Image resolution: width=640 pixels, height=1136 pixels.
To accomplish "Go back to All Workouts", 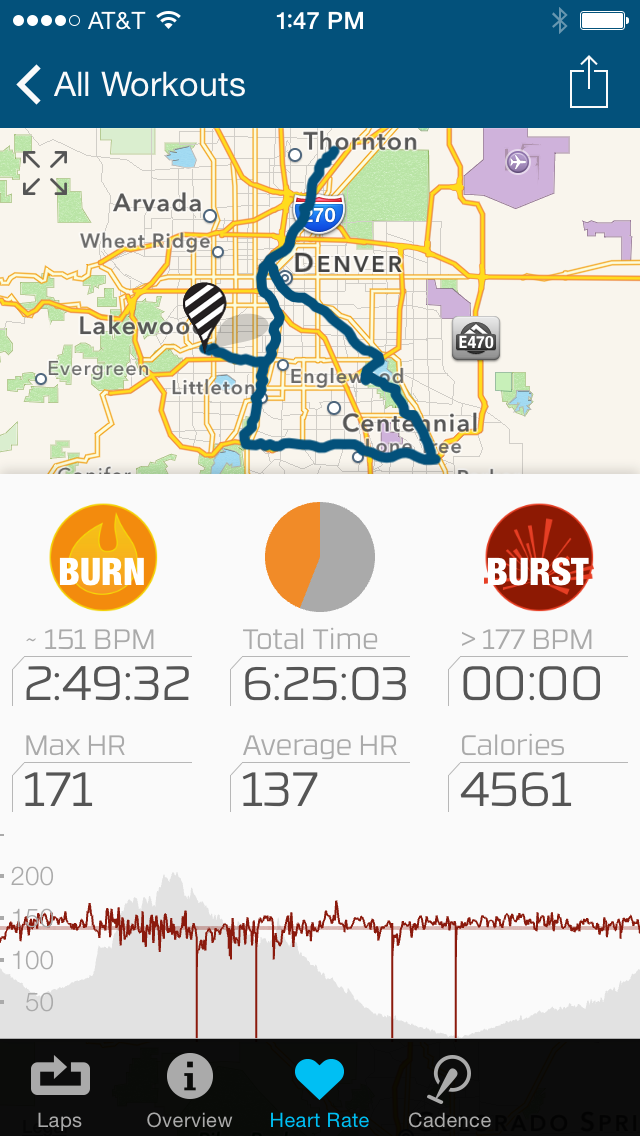I will tap(131, 85).
